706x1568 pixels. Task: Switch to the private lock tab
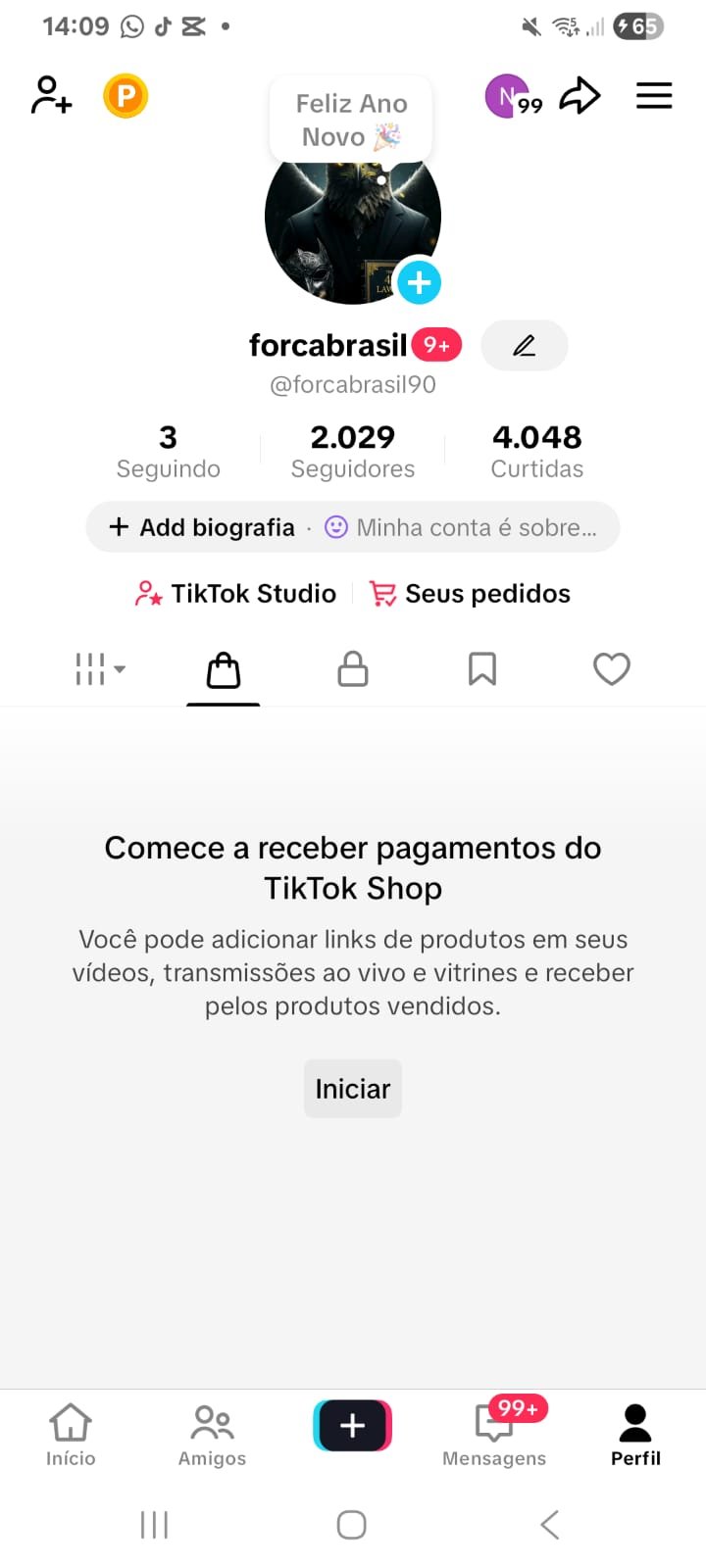pos(353,669)
